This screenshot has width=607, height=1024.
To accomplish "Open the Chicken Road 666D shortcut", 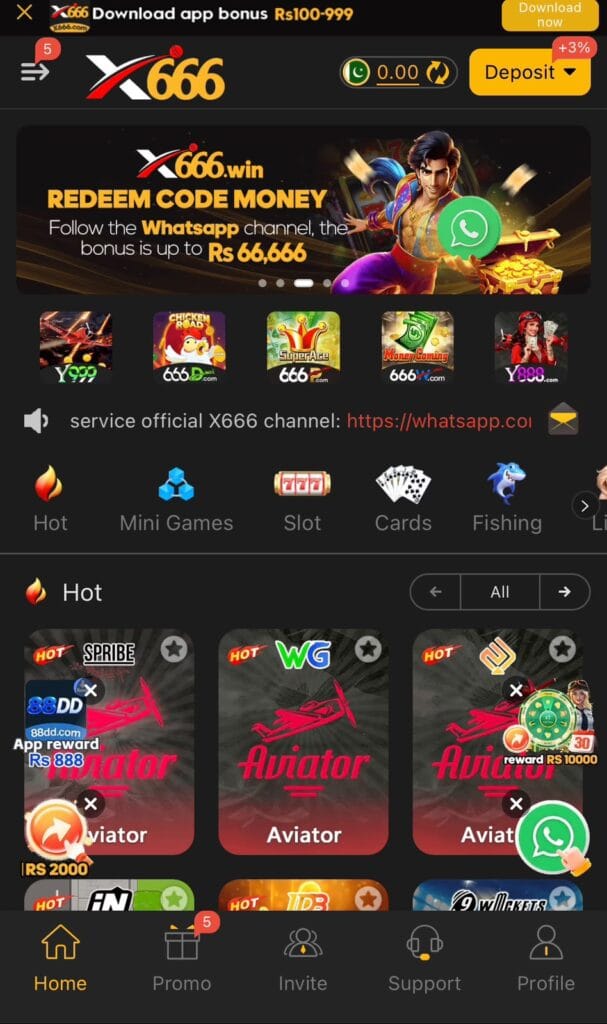I will (189, 347).
